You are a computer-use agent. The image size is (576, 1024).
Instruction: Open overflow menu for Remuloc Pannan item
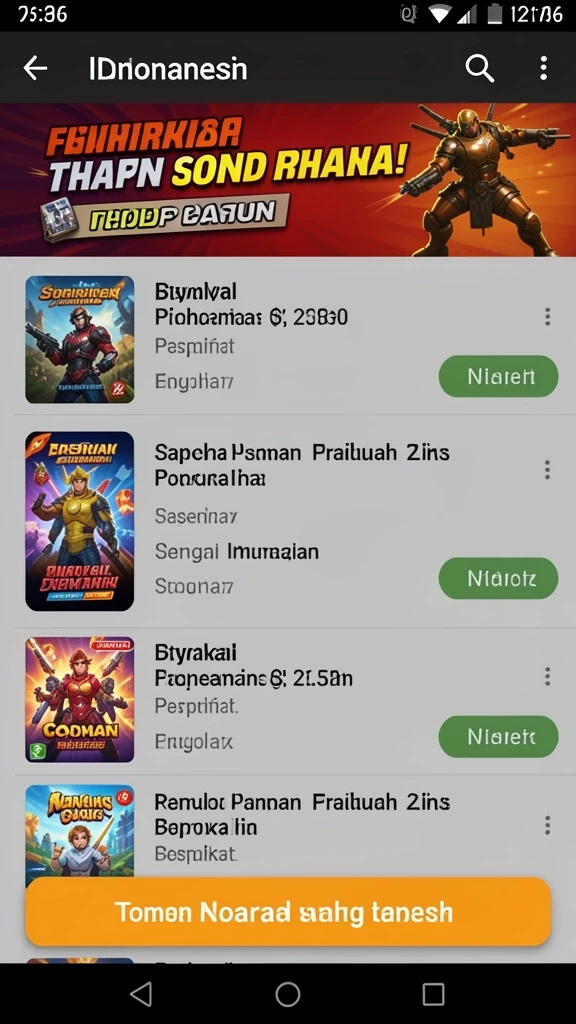coord(547,825)
